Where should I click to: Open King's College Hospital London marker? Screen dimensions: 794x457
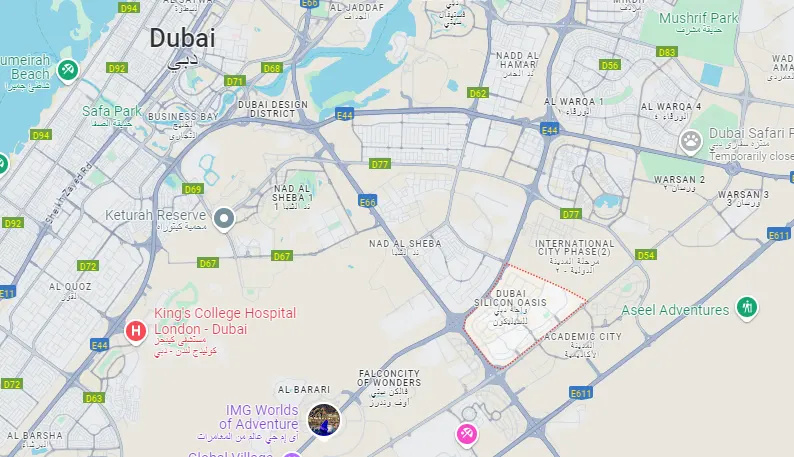click(x=137, y=329)
